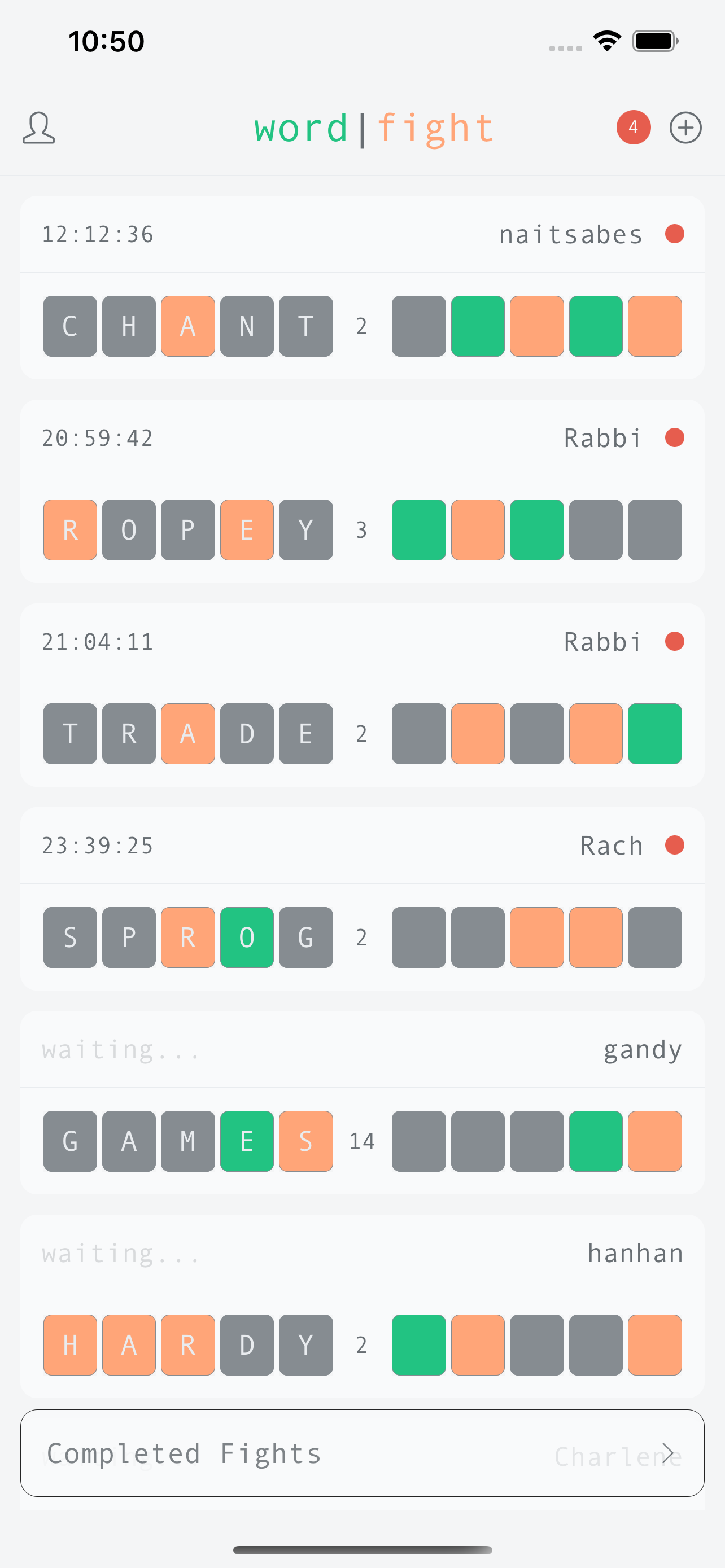Open the Rabbi fight with word ROPEY
This screenshot has width=725, height=1568.
pos(362,492)
